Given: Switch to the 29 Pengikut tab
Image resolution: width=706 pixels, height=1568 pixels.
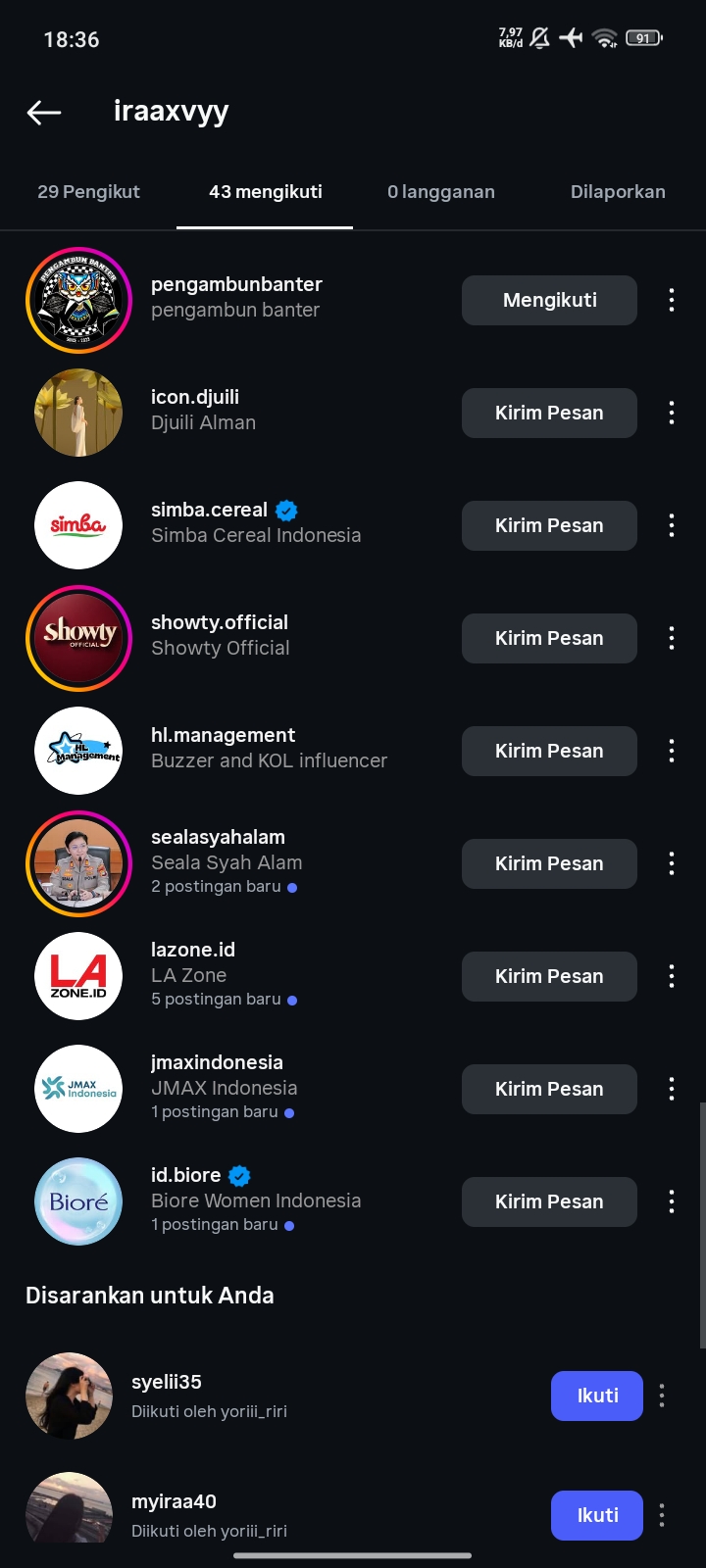Looking at the screenshot, I should click(x=88, y=192).
